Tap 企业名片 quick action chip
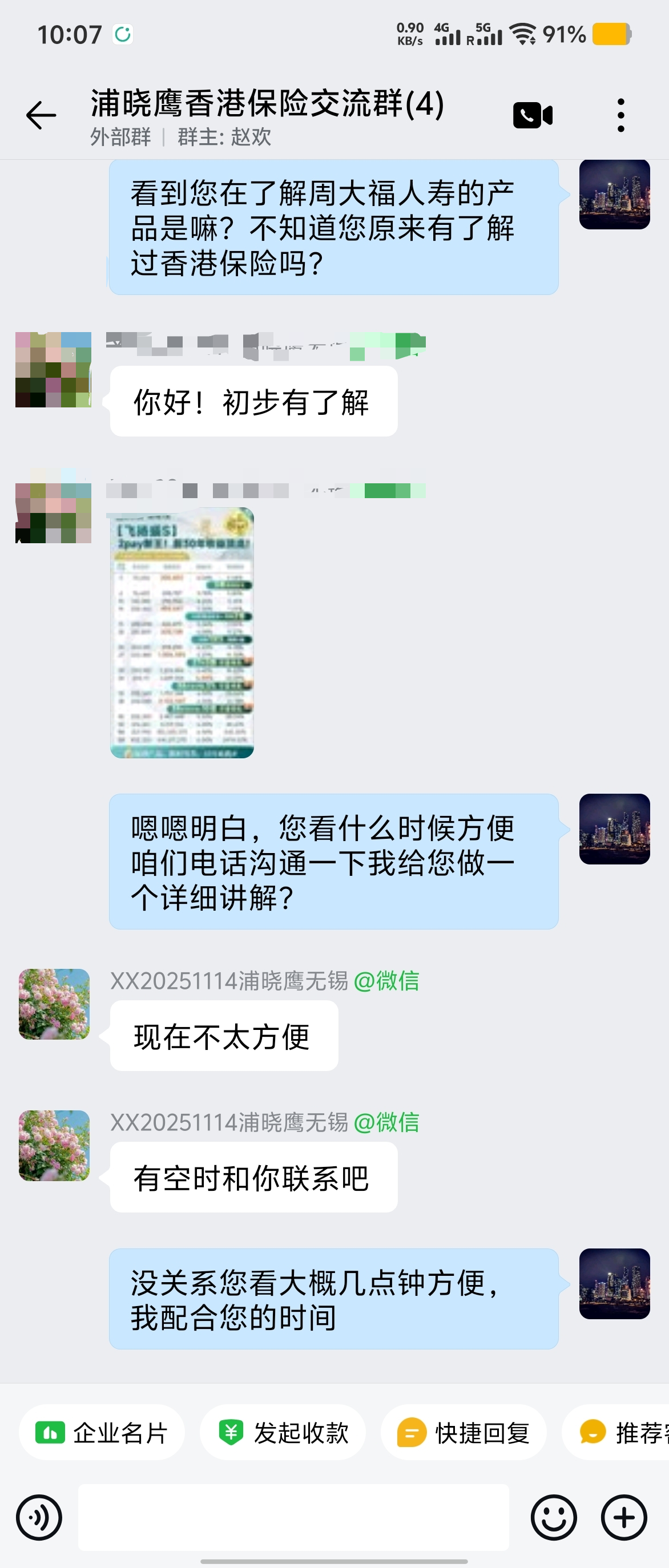This screenshot has height=1568, width=669. 102,1433
